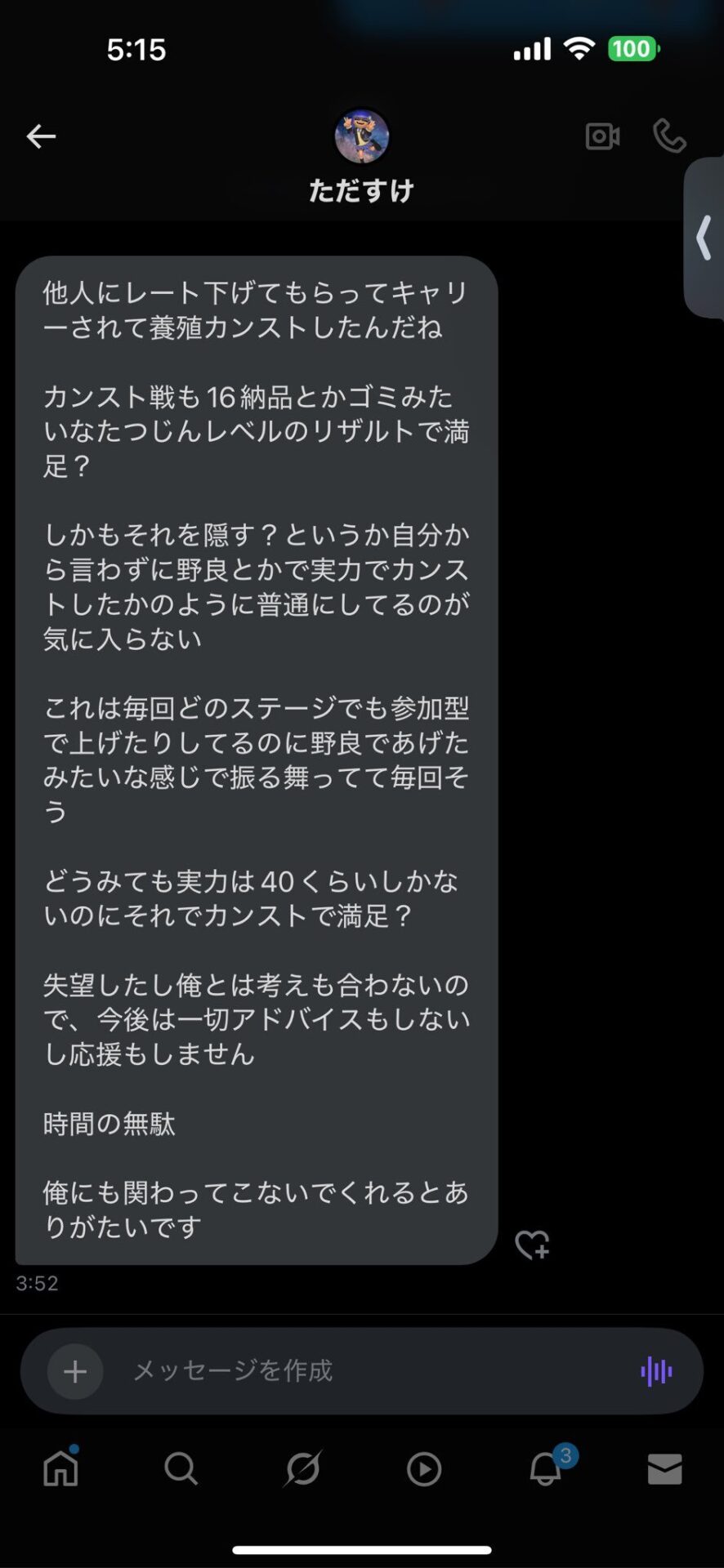This screenshot has height=1568, width=724.
Task: Start a video call with ただすけ
Action: point(602,136)
